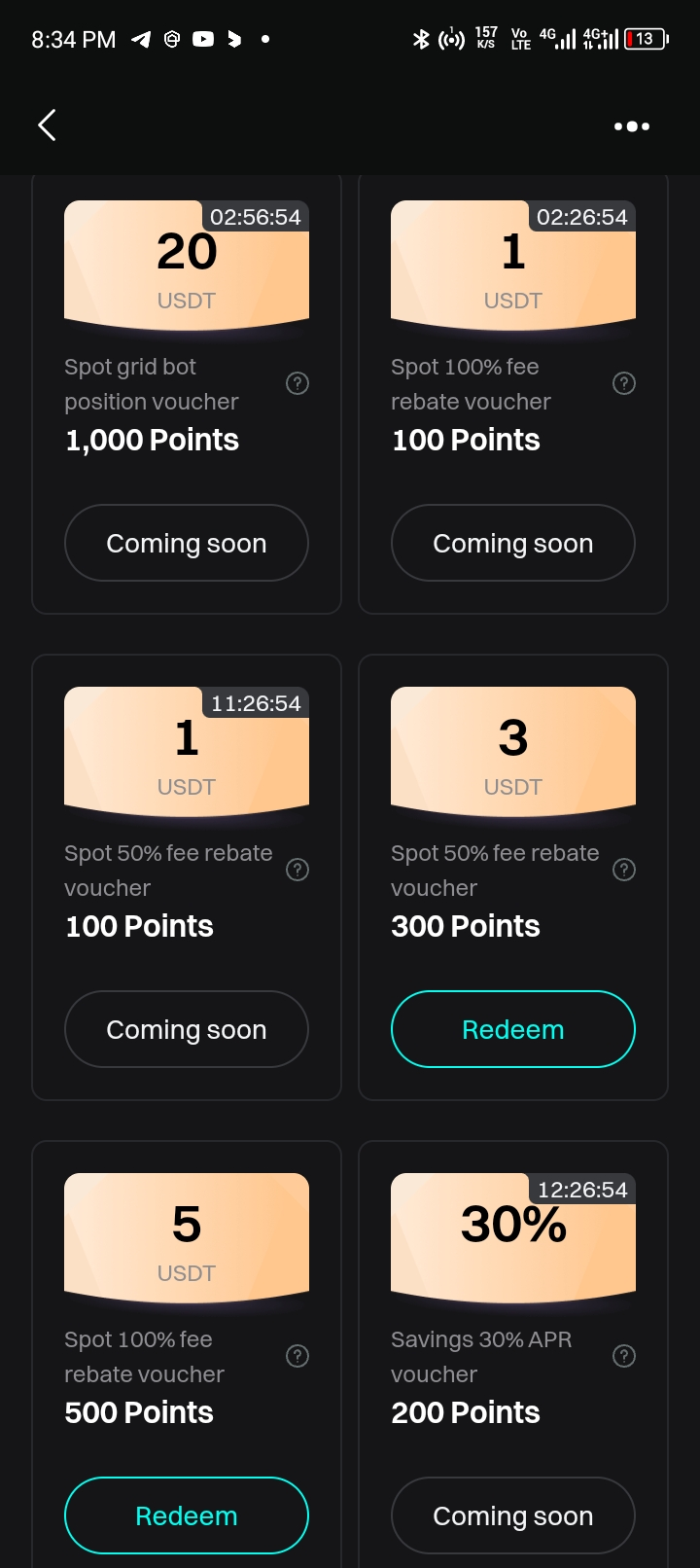This screenshot has height=1568, width=700.
Task: Go back using the top-left arrow
Action: click(x=47, y=125)
